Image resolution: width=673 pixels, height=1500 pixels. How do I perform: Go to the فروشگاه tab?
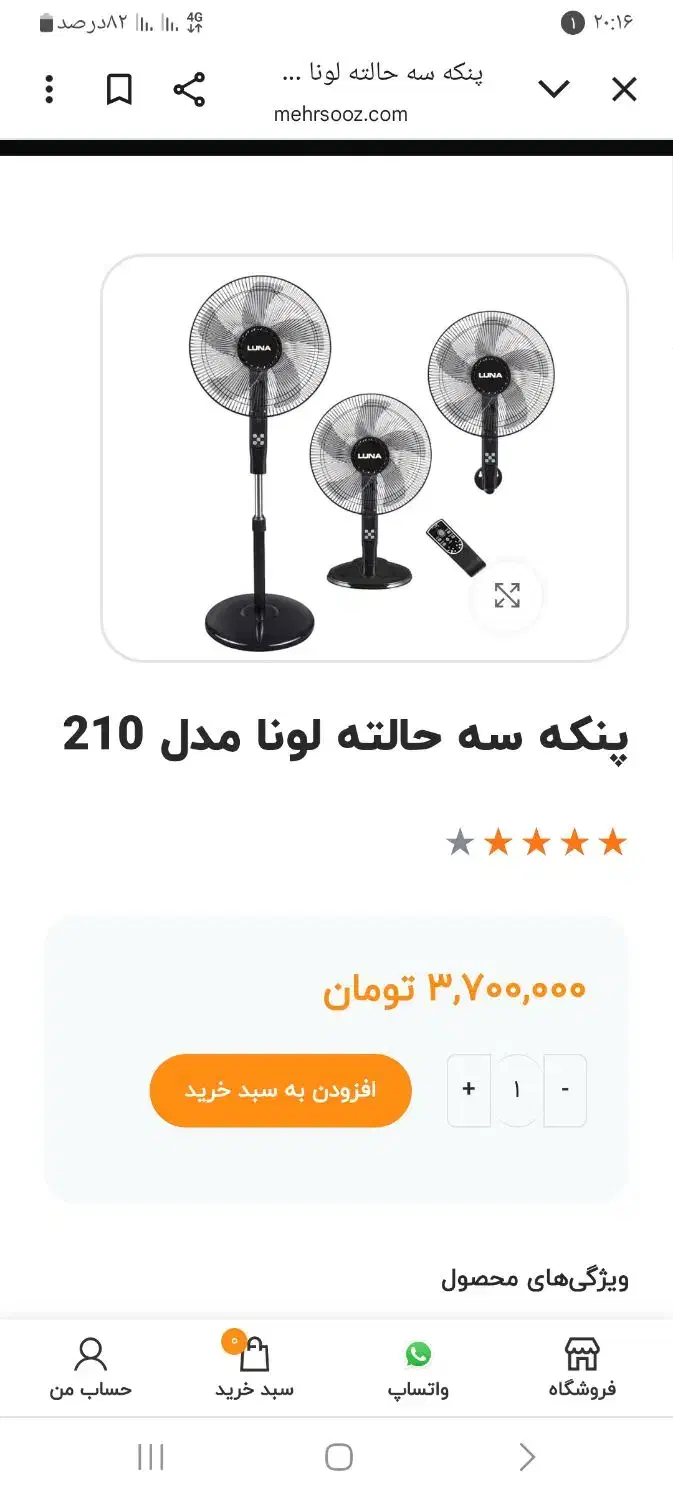(582, 1367)
